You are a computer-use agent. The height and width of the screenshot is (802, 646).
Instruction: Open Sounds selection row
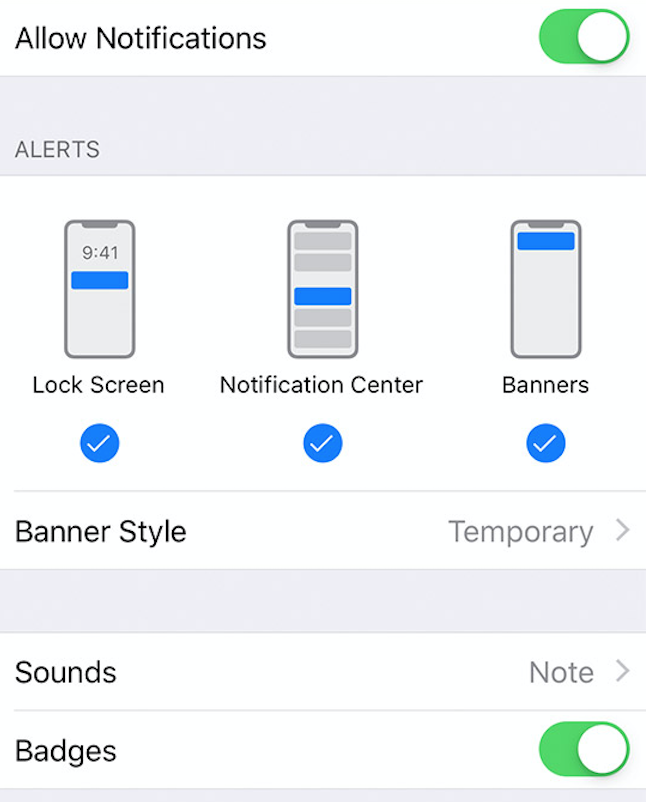[x=322, y=672]
